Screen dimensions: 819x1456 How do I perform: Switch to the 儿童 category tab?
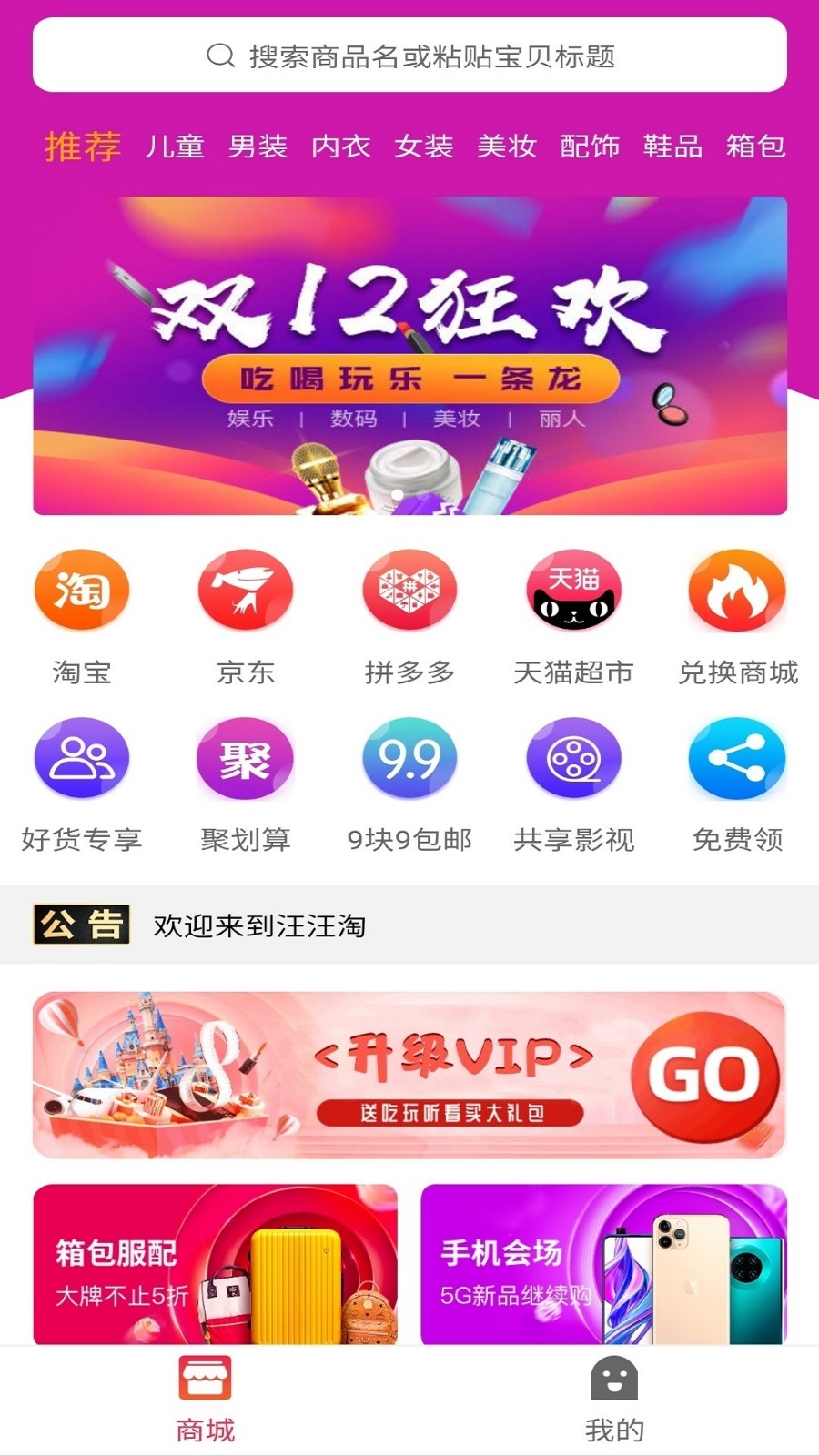coord(175,147)
